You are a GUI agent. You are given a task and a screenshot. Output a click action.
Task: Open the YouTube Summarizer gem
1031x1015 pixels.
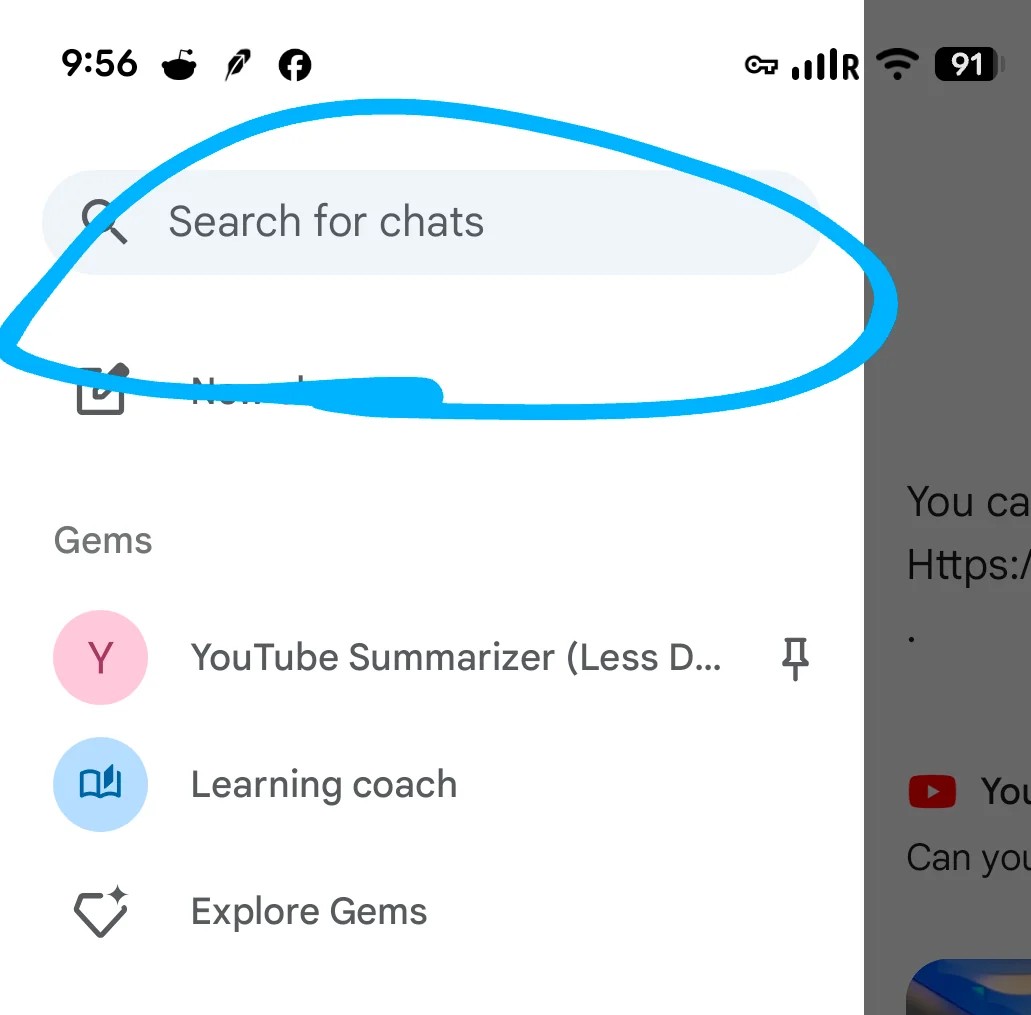(x=455, y=658)
